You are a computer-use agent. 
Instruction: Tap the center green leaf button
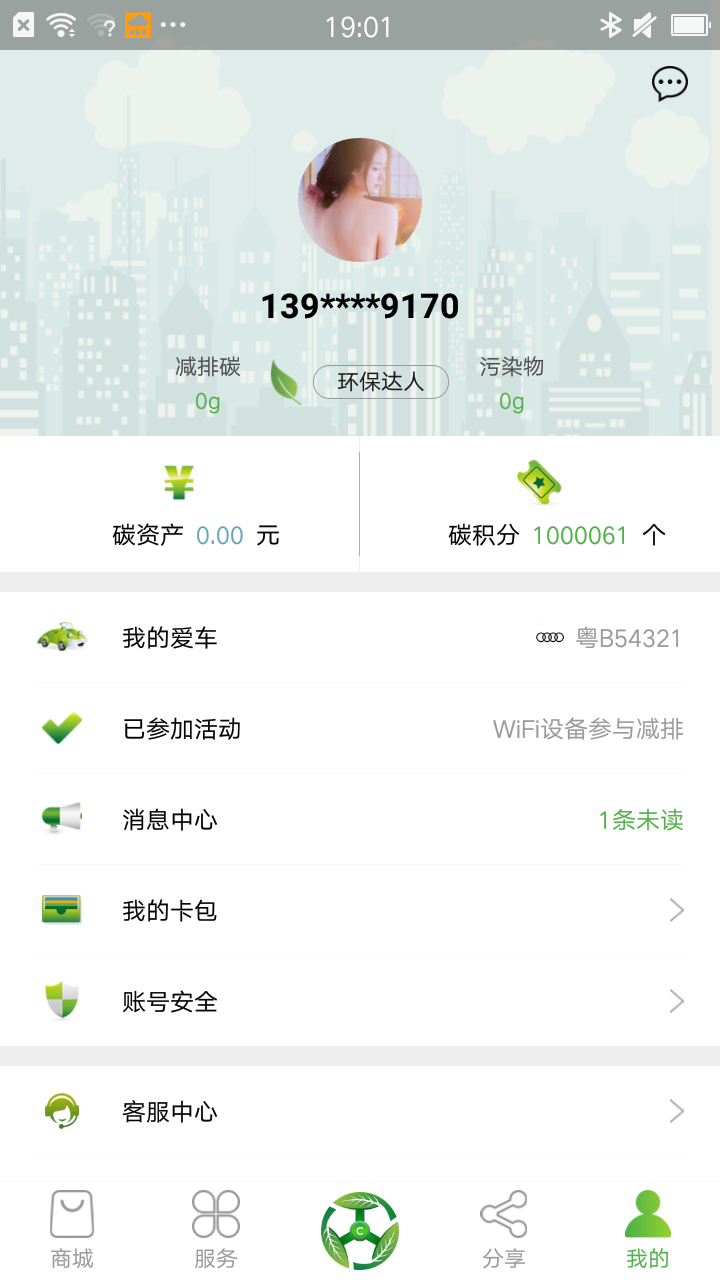(x=360, y=1230)
